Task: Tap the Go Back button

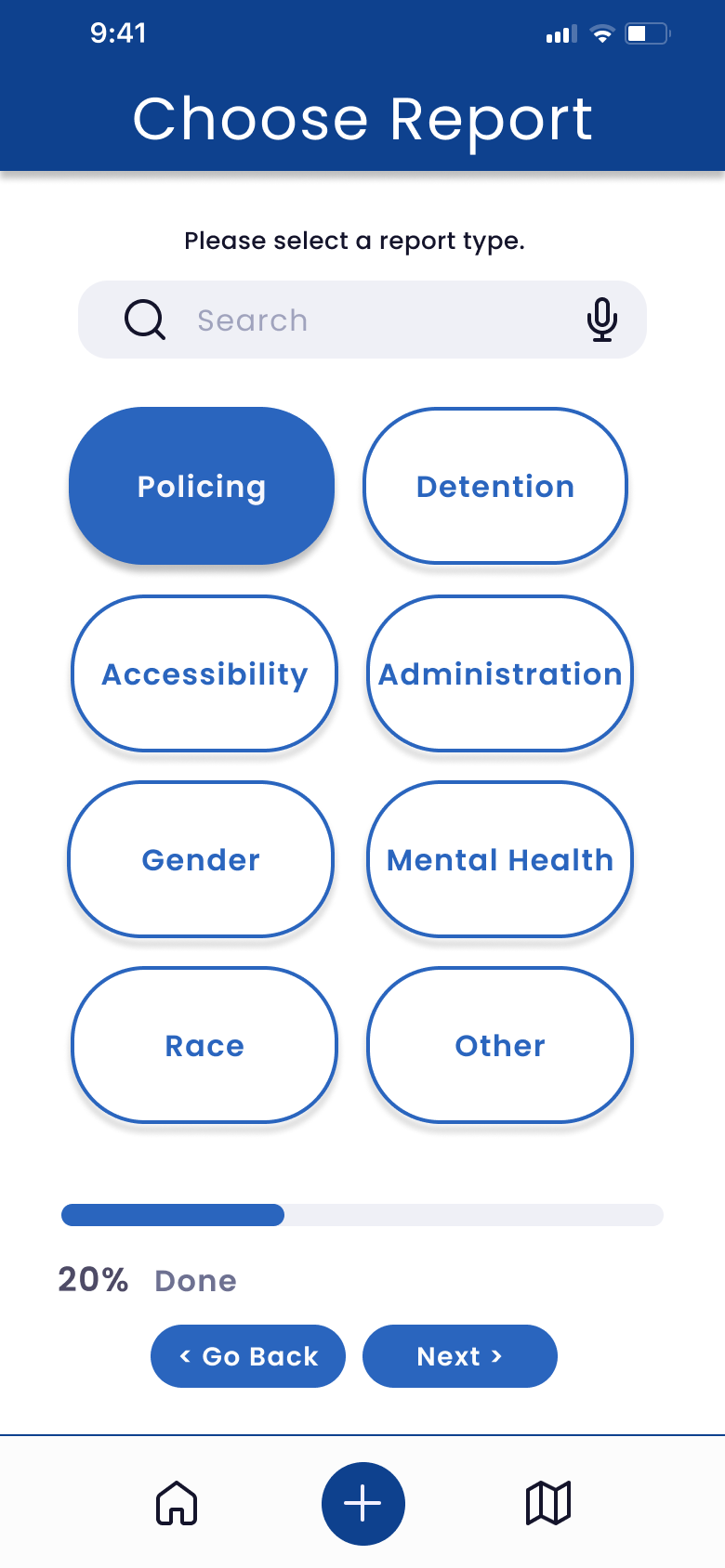Action: pyautogui.click(x=248, y=1356)
